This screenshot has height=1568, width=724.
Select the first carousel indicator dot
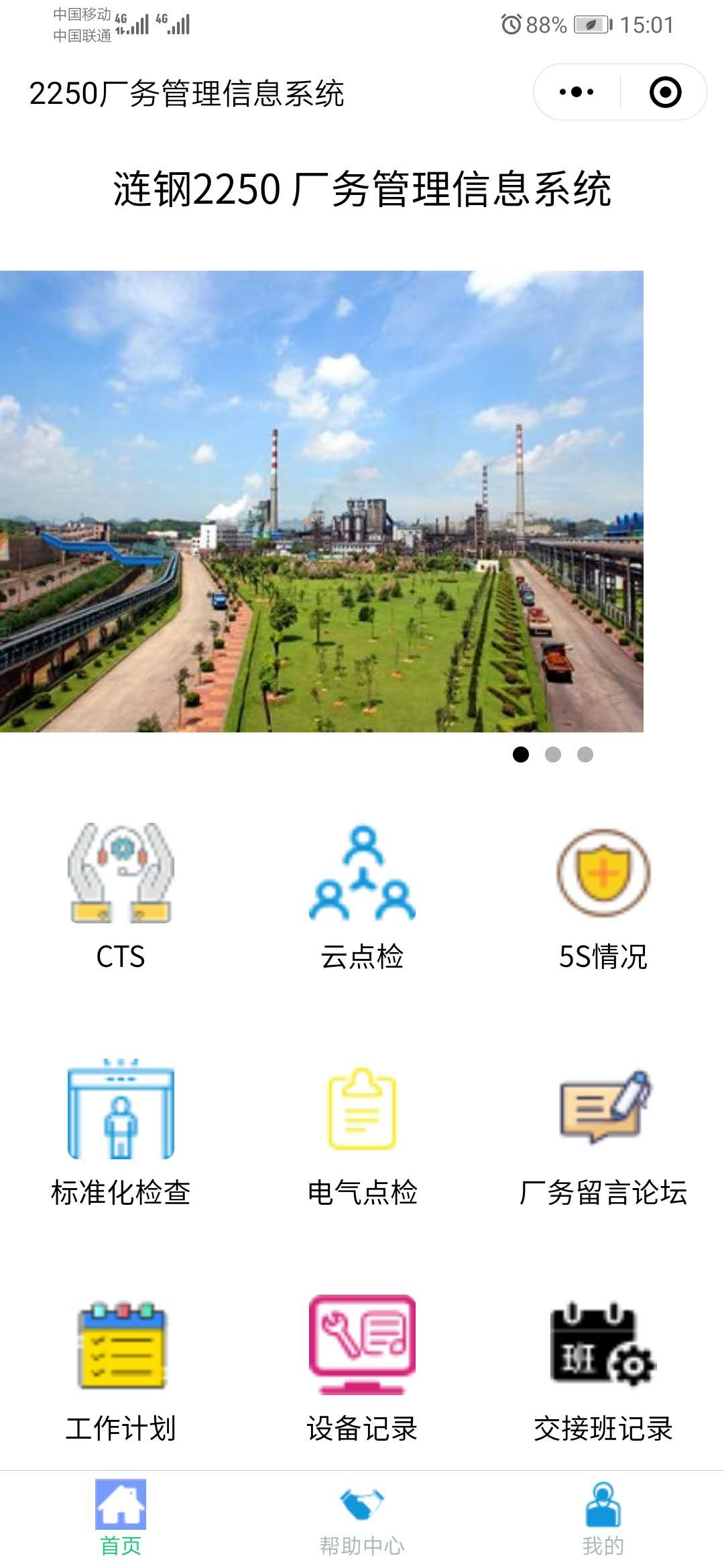520,755
